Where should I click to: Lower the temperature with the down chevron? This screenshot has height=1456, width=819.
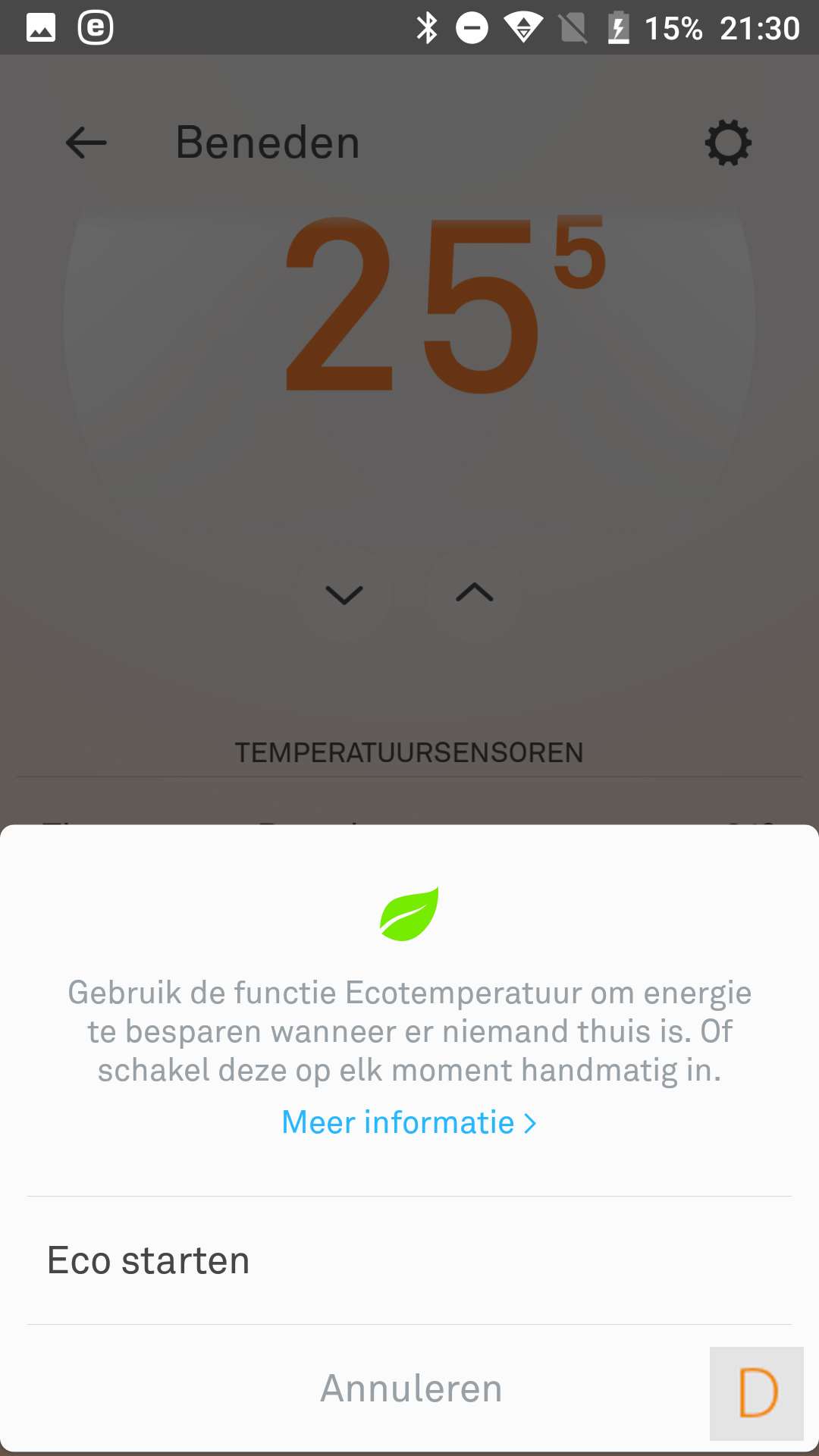pyautogui.click(x=344, y=594)
